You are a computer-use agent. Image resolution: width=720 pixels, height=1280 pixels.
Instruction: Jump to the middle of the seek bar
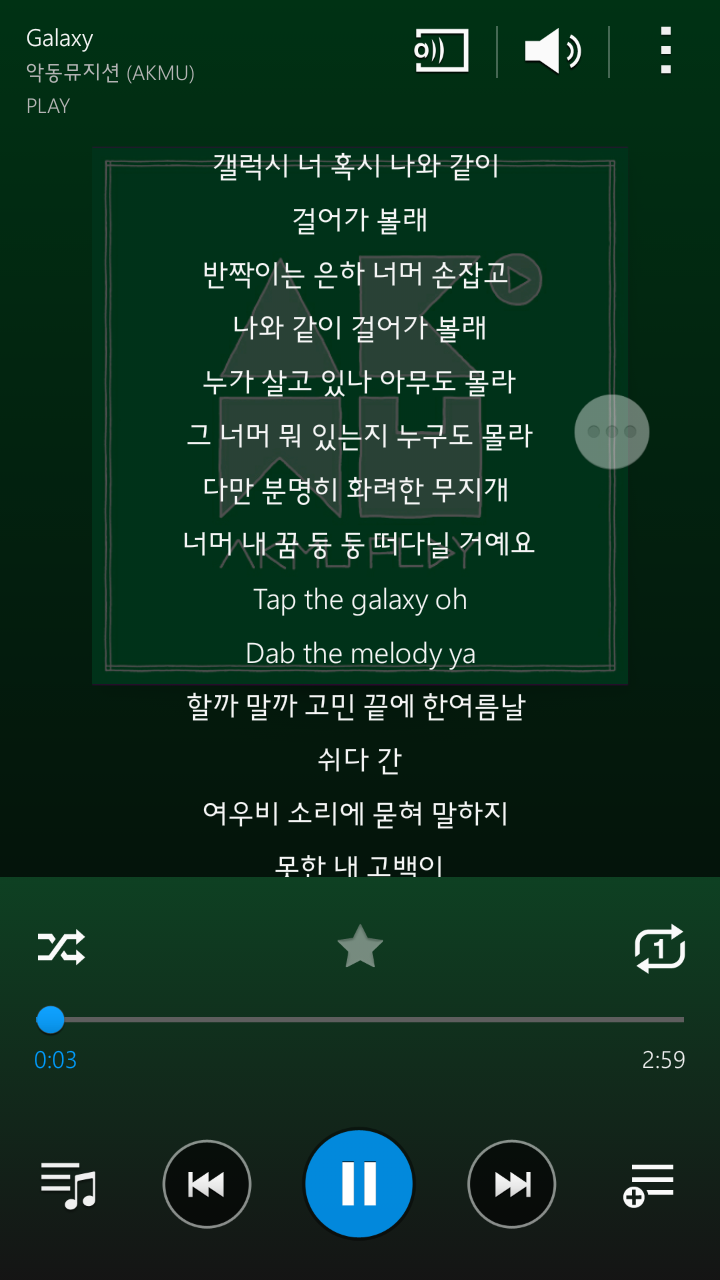tap(360, 1020)
